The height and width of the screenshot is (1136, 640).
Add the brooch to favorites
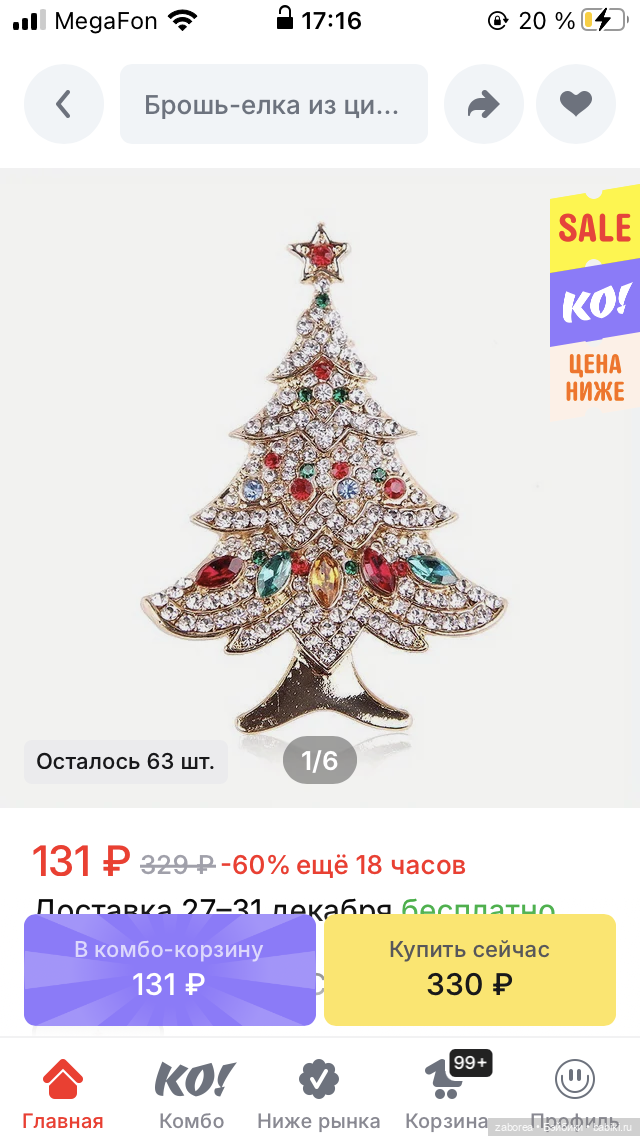pos(576,104)
